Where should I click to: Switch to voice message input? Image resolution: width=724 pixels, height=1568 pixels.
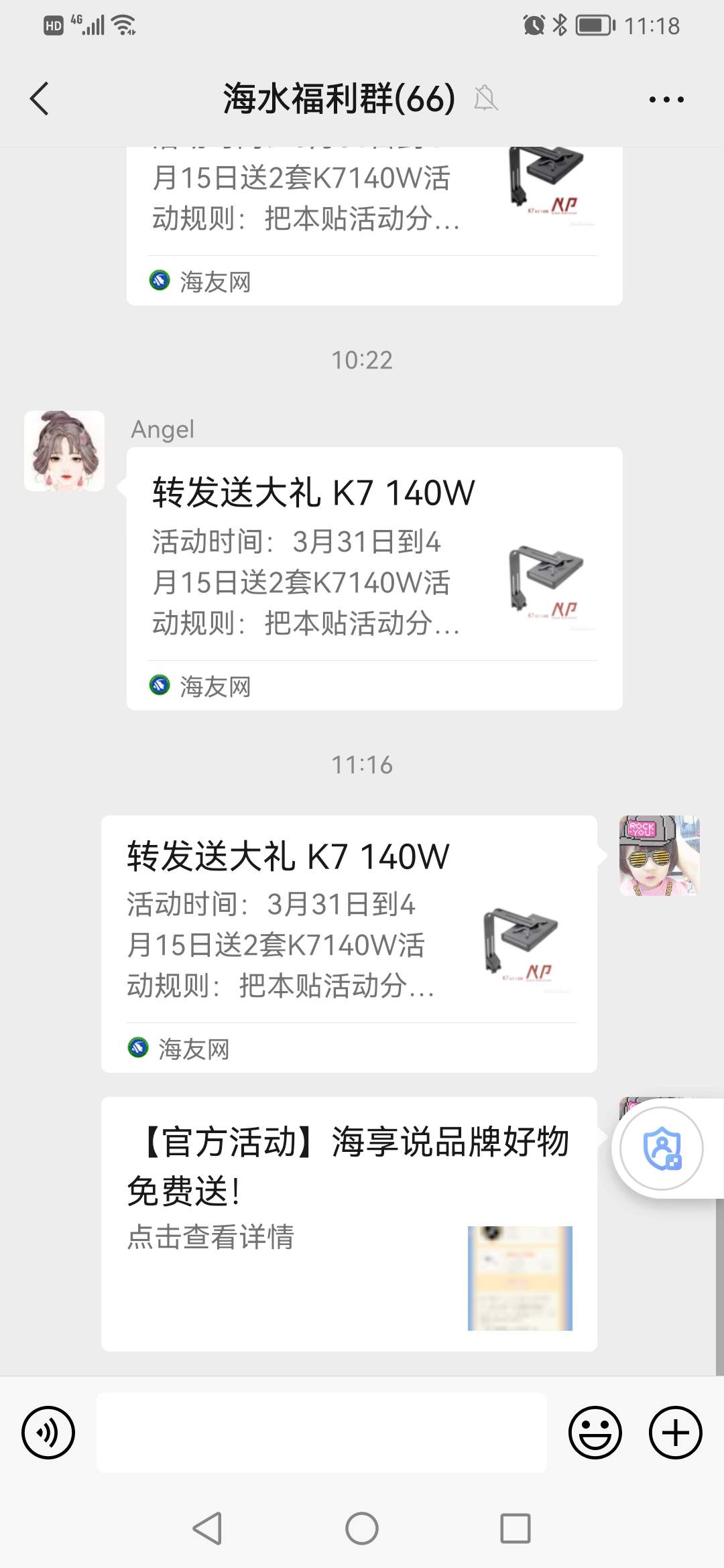pos(48,1433)
